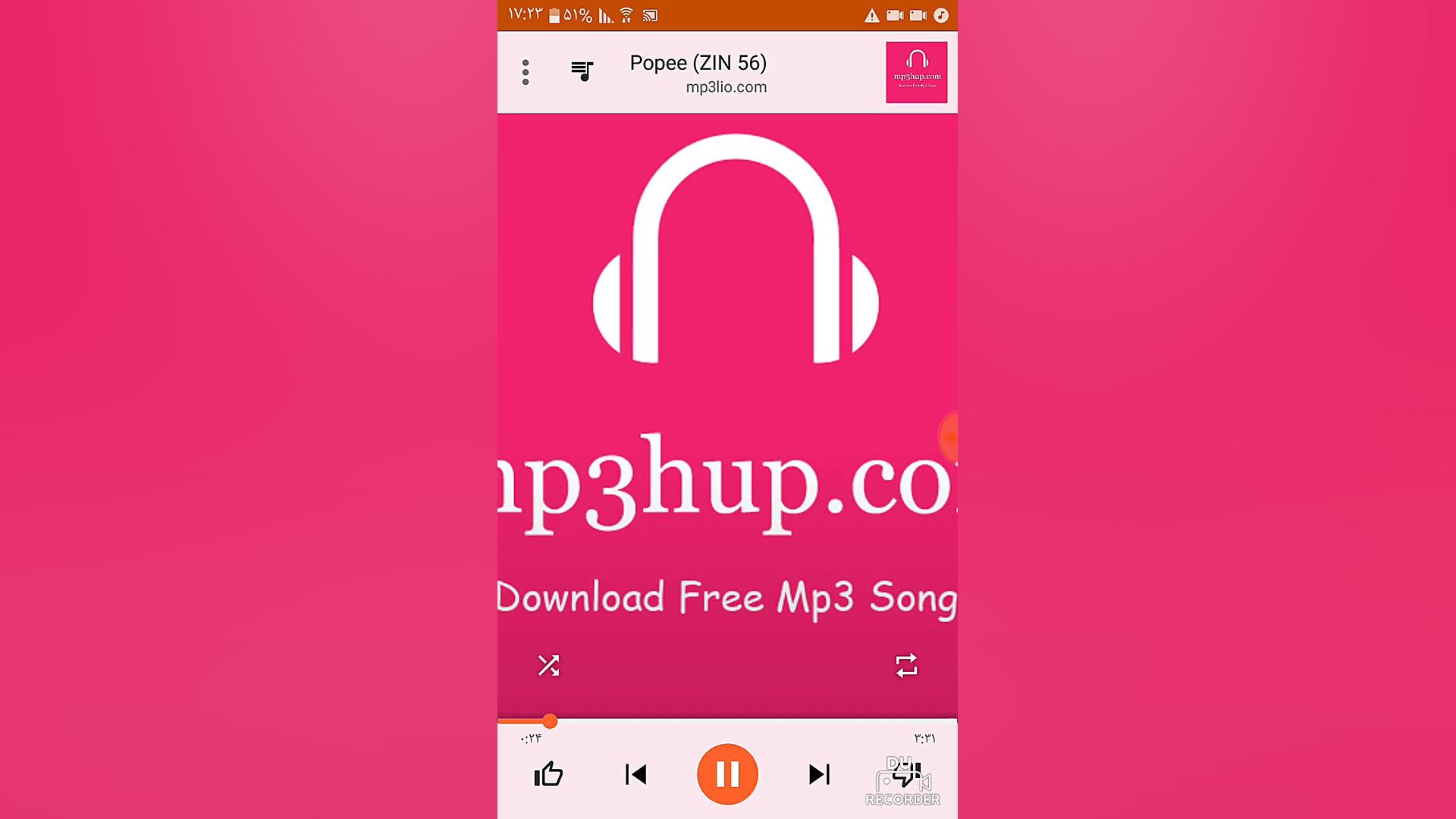Tap the mp3hup album art thumbnail

click(x=916, y=72)
